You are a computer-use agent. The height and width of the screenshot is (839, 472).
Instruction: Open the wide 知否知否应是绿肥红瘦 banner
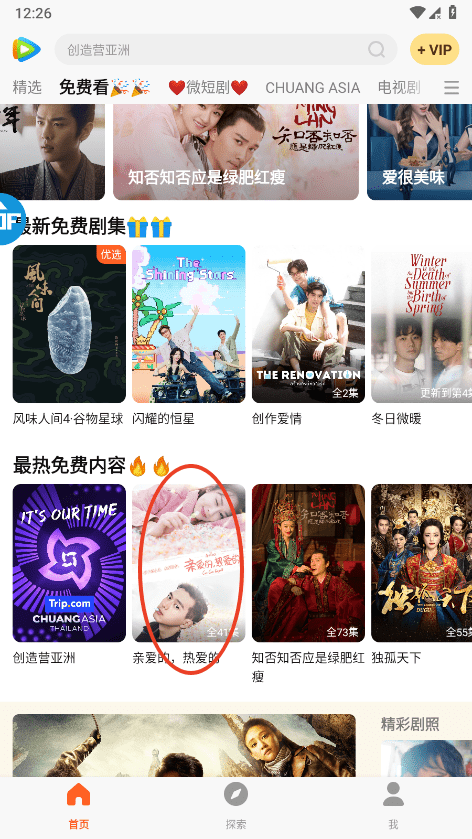(236, 152)
